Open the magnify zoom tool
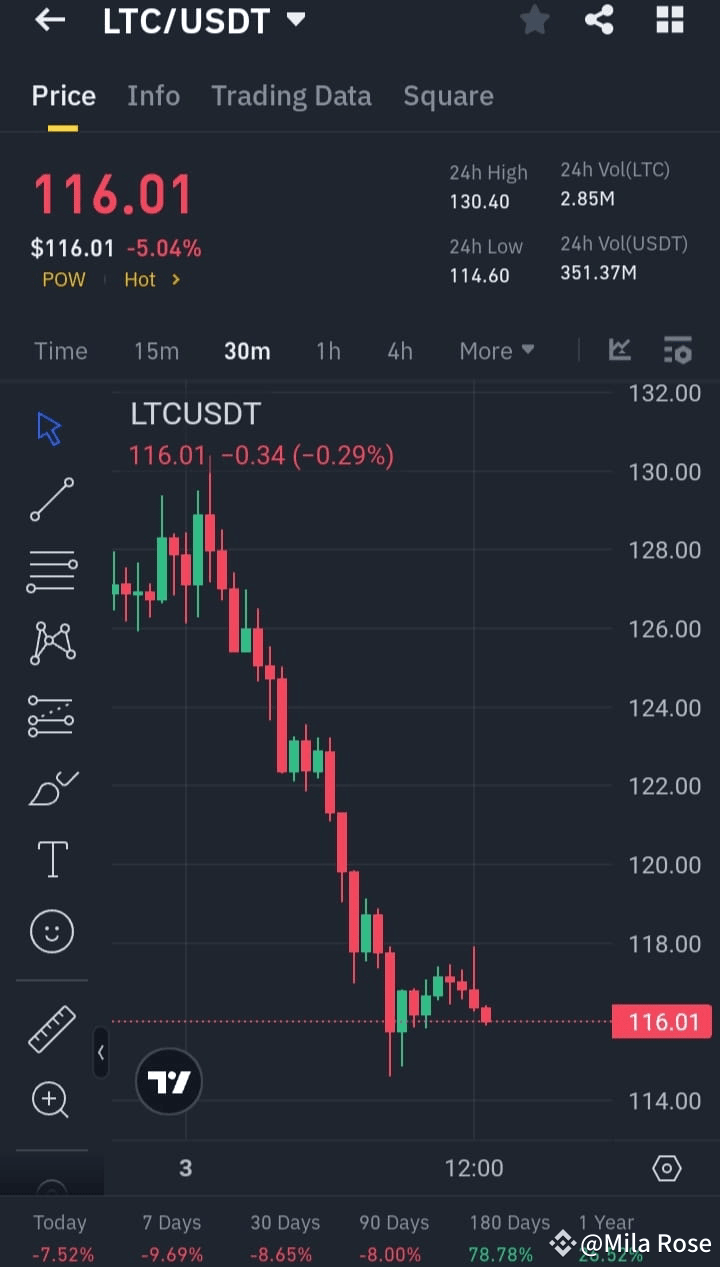Image resolution: width=720 pixels, height=1267 pixels. click(49, 1100)
